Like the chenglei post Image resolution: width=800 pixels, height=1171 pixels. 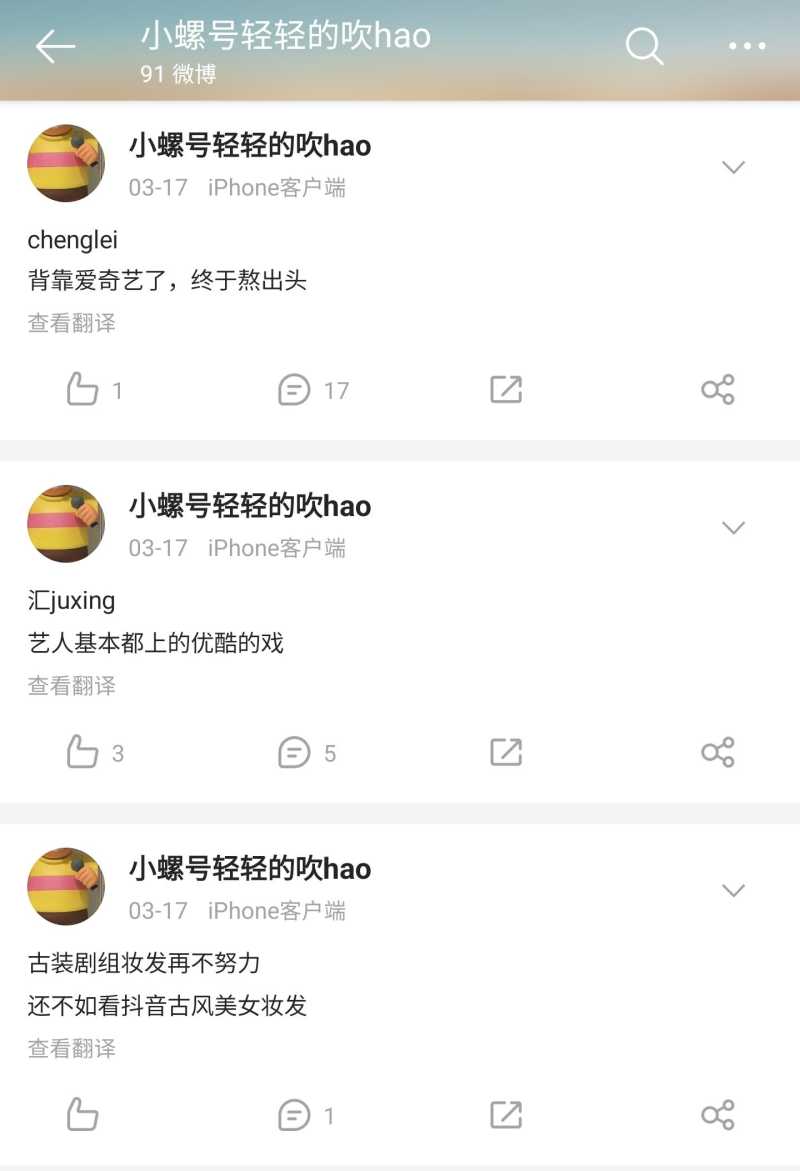83,389
